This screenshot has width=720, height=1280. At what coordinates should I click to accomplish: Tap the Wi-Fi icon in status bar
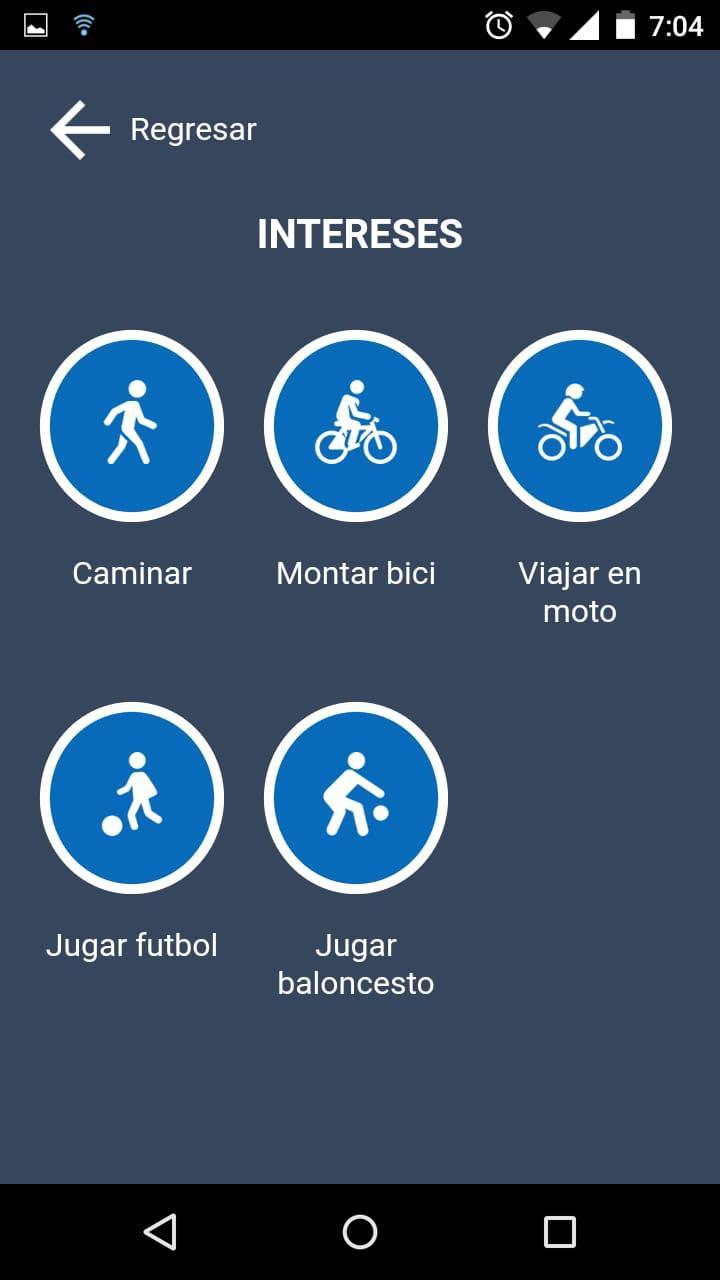pyautogui.click(x=83, y=25)
